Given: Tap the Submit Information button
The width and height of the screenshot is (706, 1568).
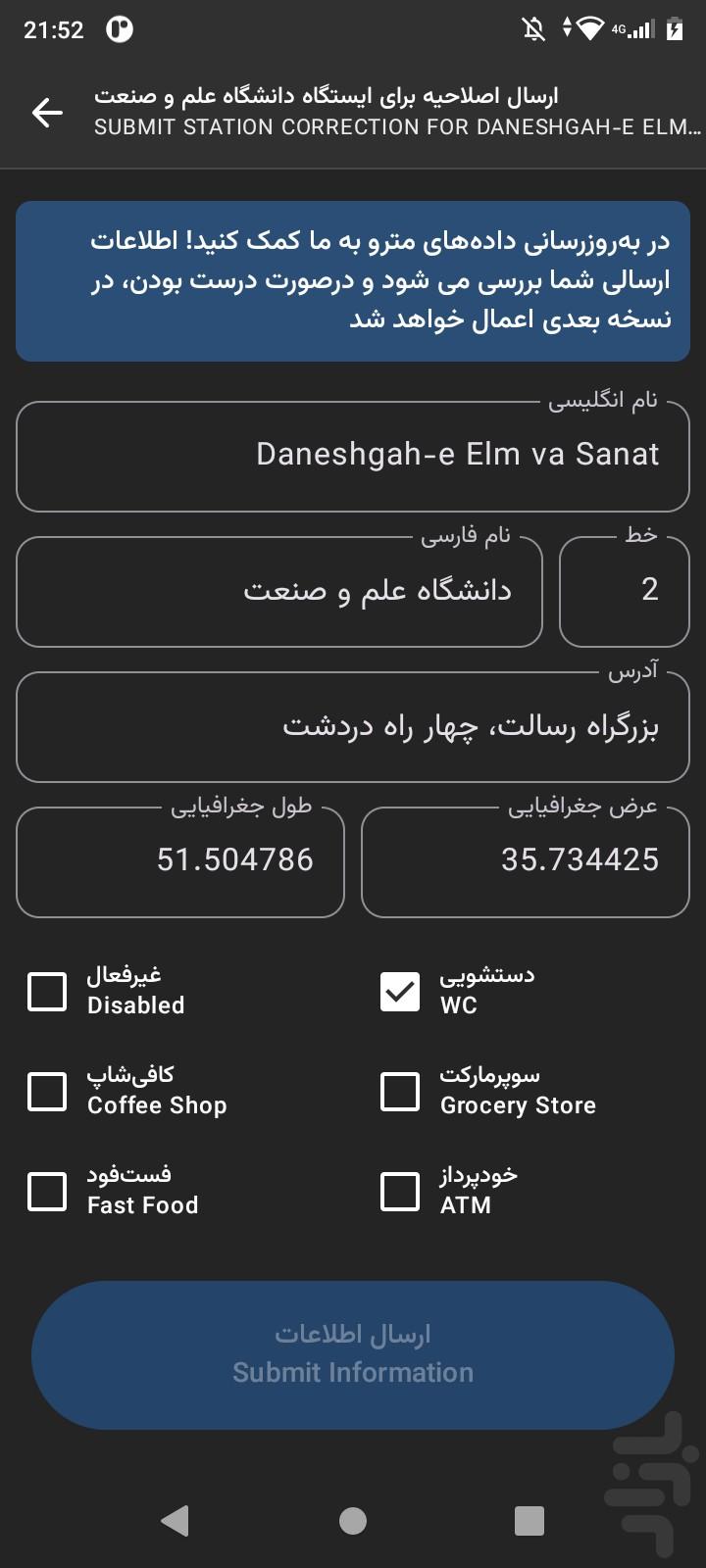Looking at the screenshot, I should point(353,1354).
